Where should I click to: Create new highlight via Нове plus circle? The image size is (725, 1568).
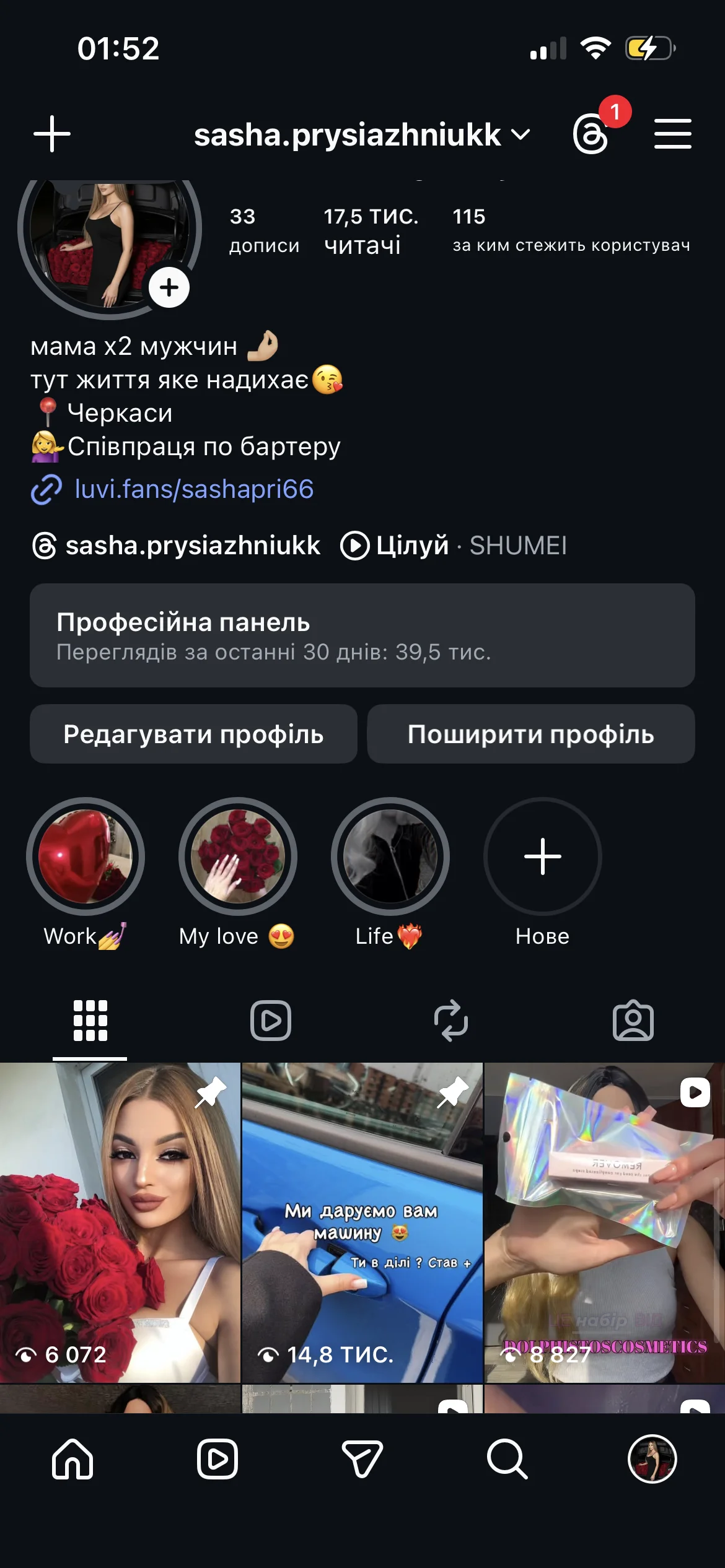[542, 856]
